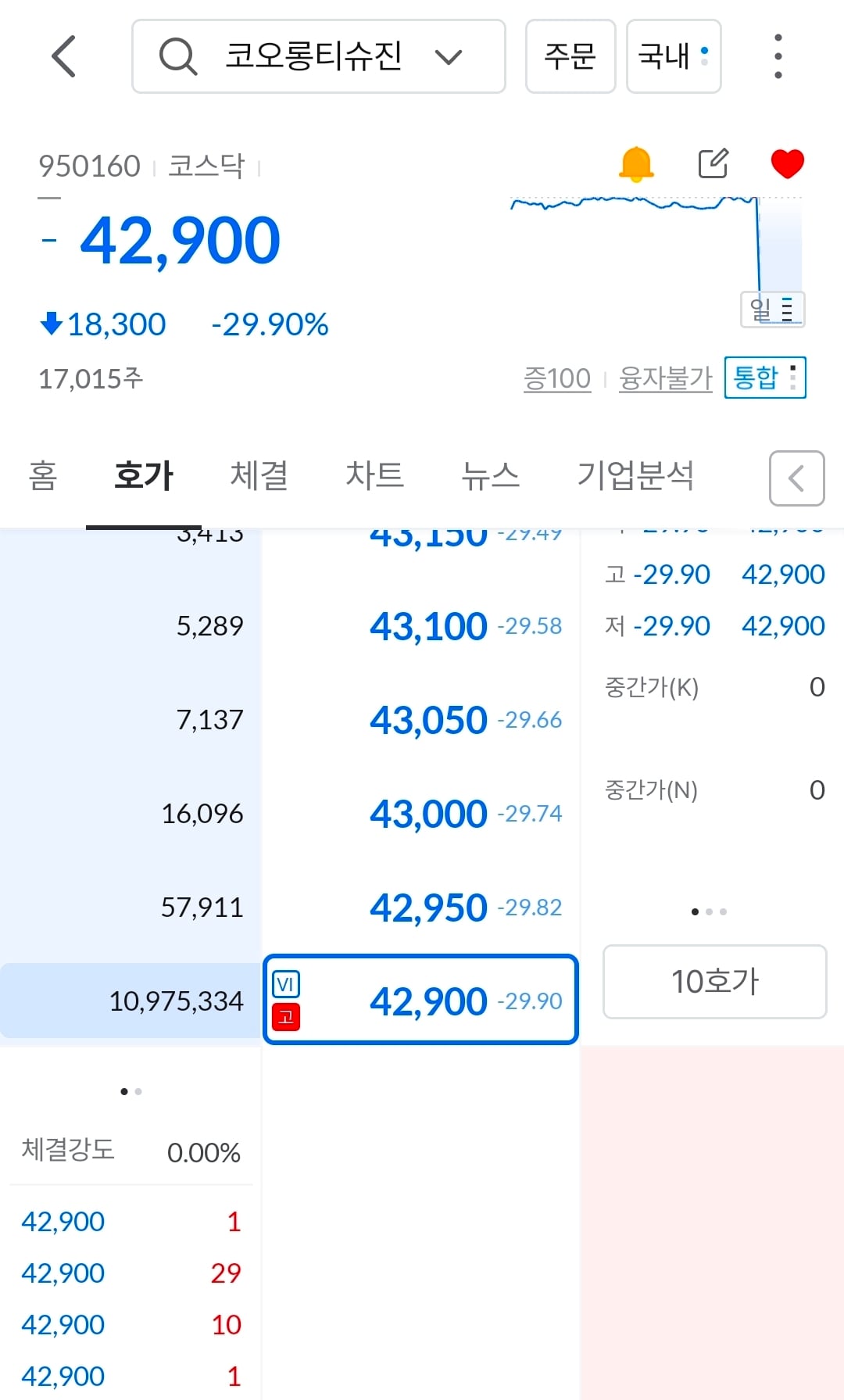The width and height of the screenshot is (844, 1400).
Task: Tap the 주문 order button
Action: (x=570, y=56)
